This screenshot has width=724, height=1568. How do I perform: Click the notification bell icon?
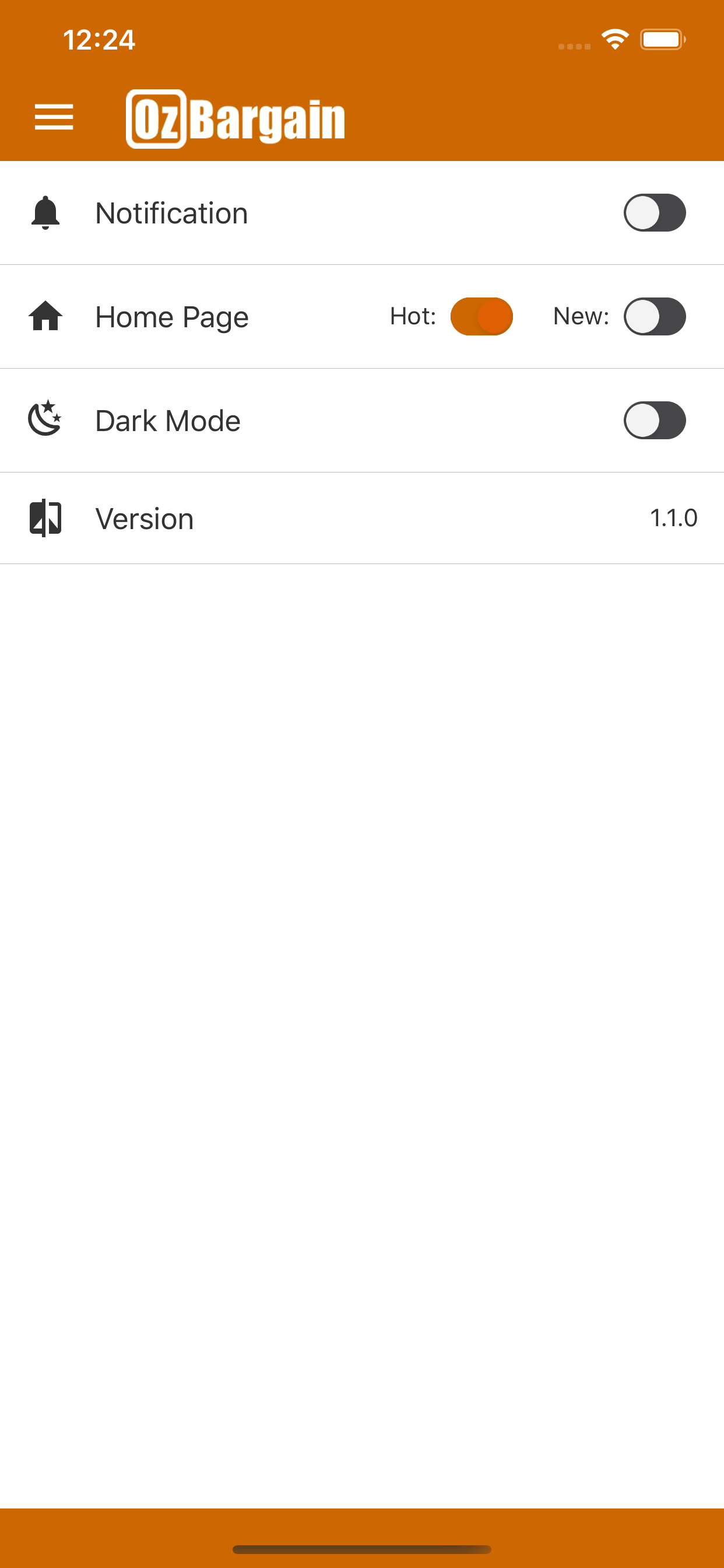pos(45,212)
